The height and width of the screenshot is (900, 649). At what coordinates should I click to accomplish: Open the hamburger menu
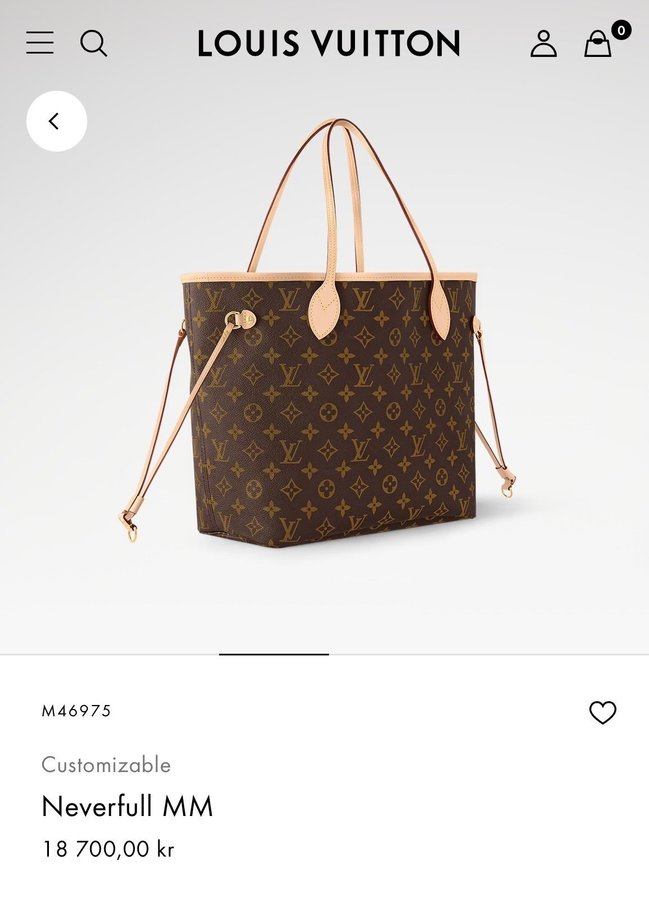40,43
